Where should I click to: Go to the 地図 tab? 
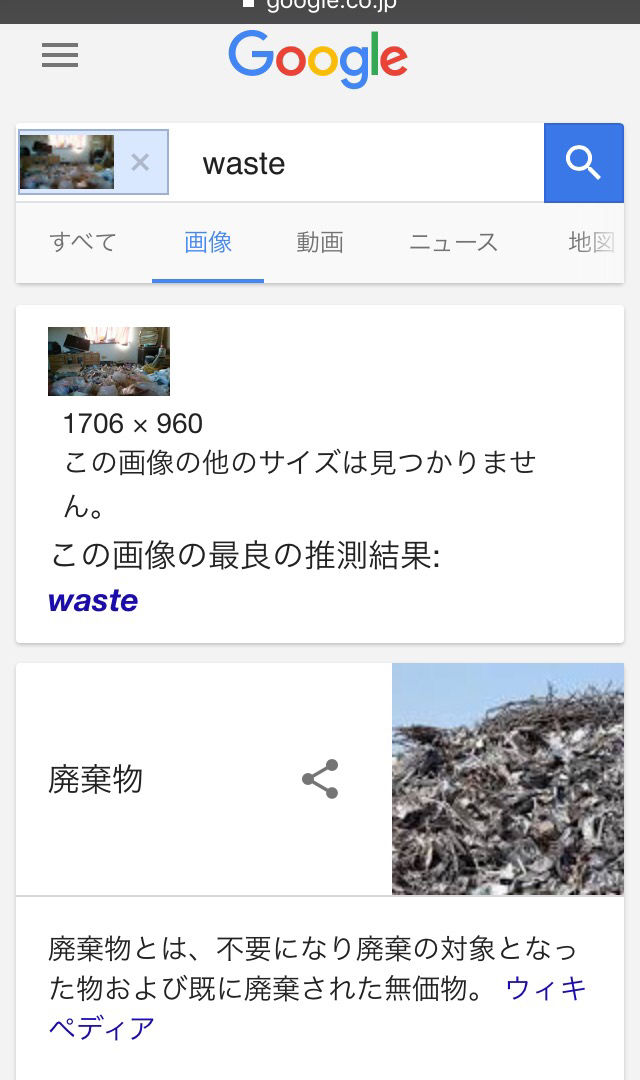pyautogui.click(x=592, y=242)
